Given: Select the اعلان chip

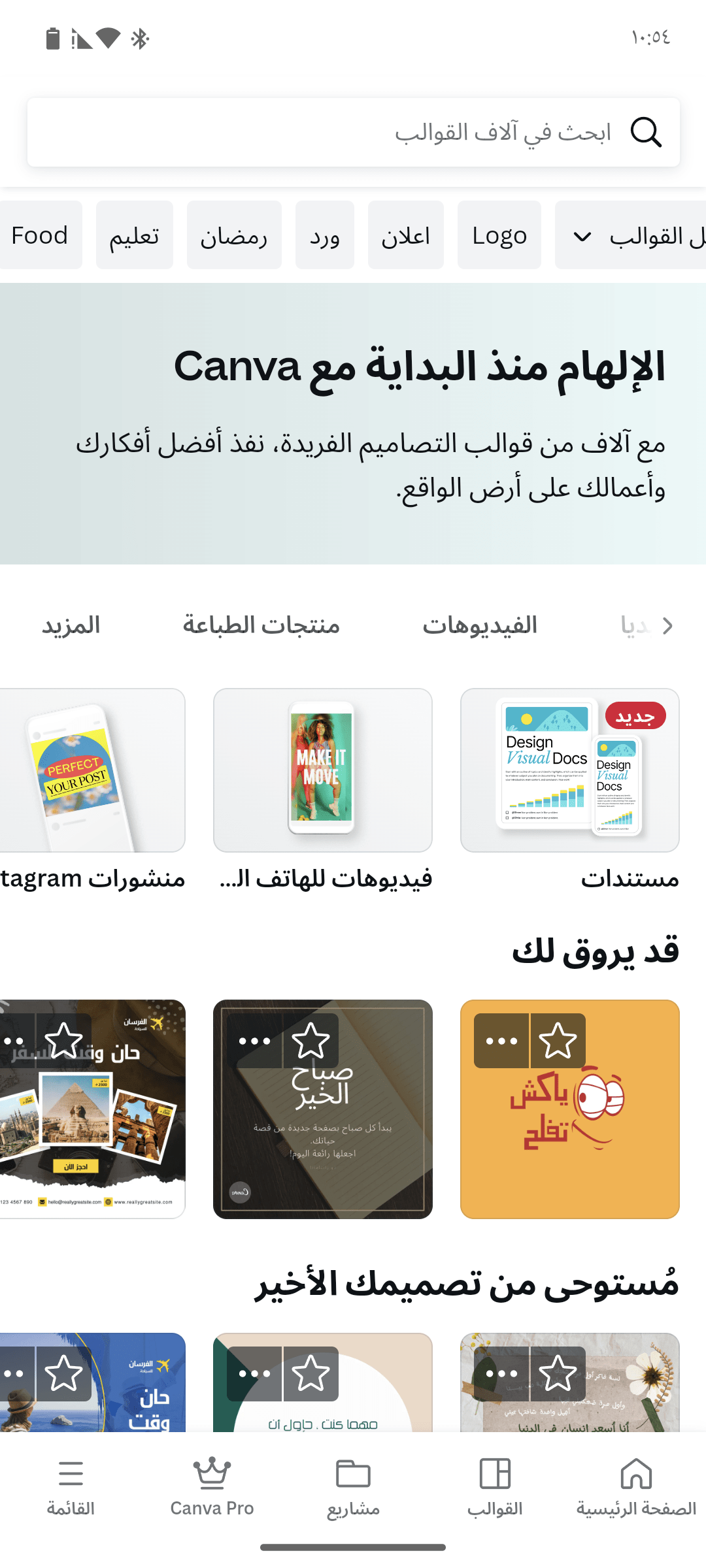Looking at the screenshot, I should click(406, 235).
